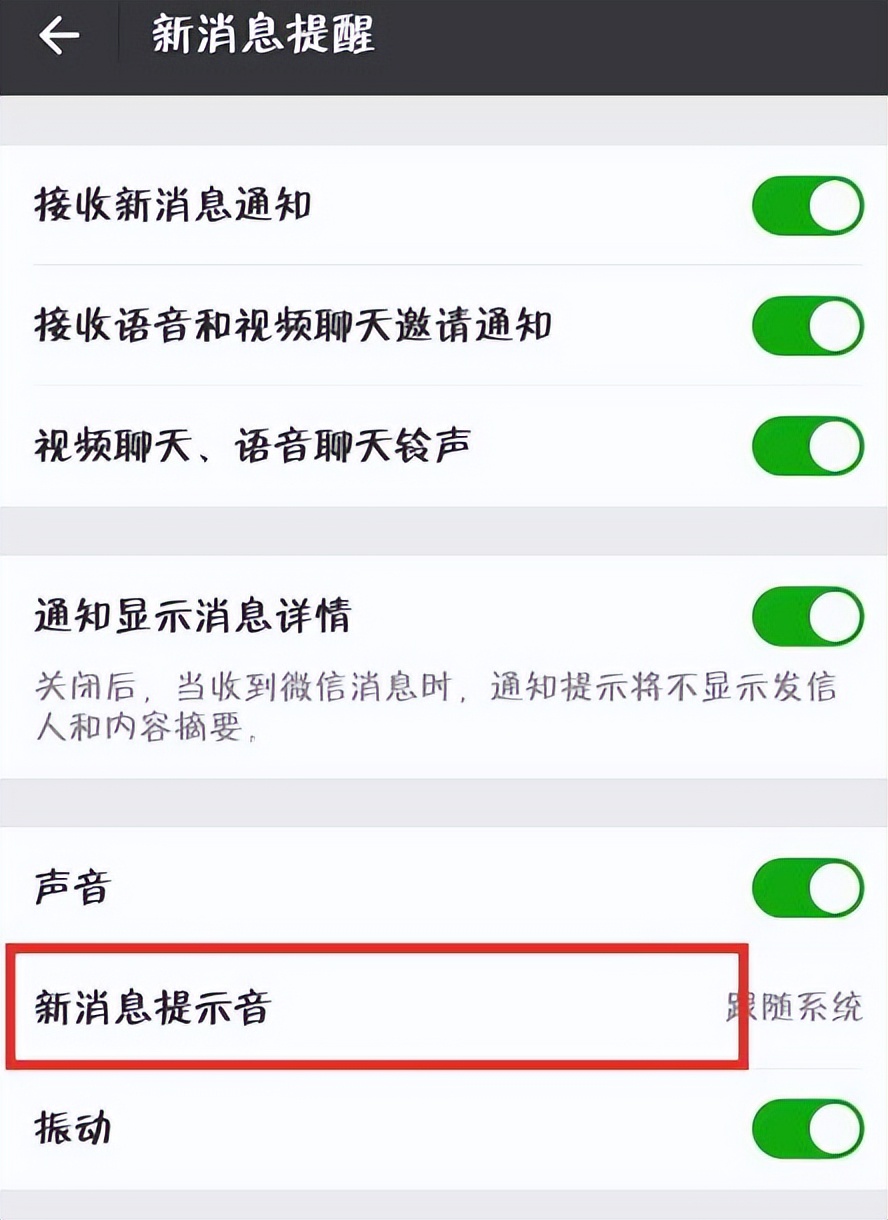This screenshot has width=888, height=1220.
Task: Turn off 接收语音和视频聊天邀请通知
Action: (x=805, y=326)
